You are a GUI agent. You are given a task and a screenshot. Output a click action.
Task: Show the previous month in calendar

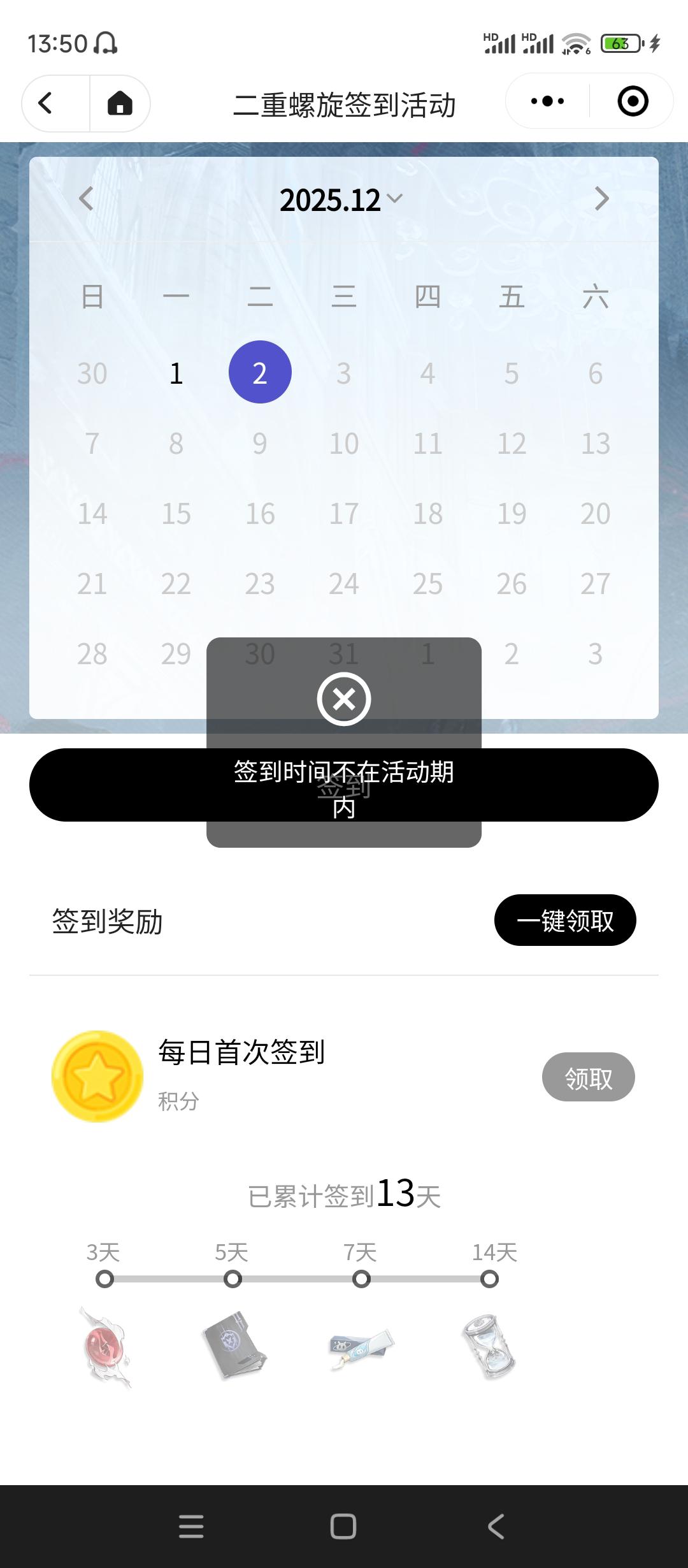pyautogui.click(x=86, y=199)
